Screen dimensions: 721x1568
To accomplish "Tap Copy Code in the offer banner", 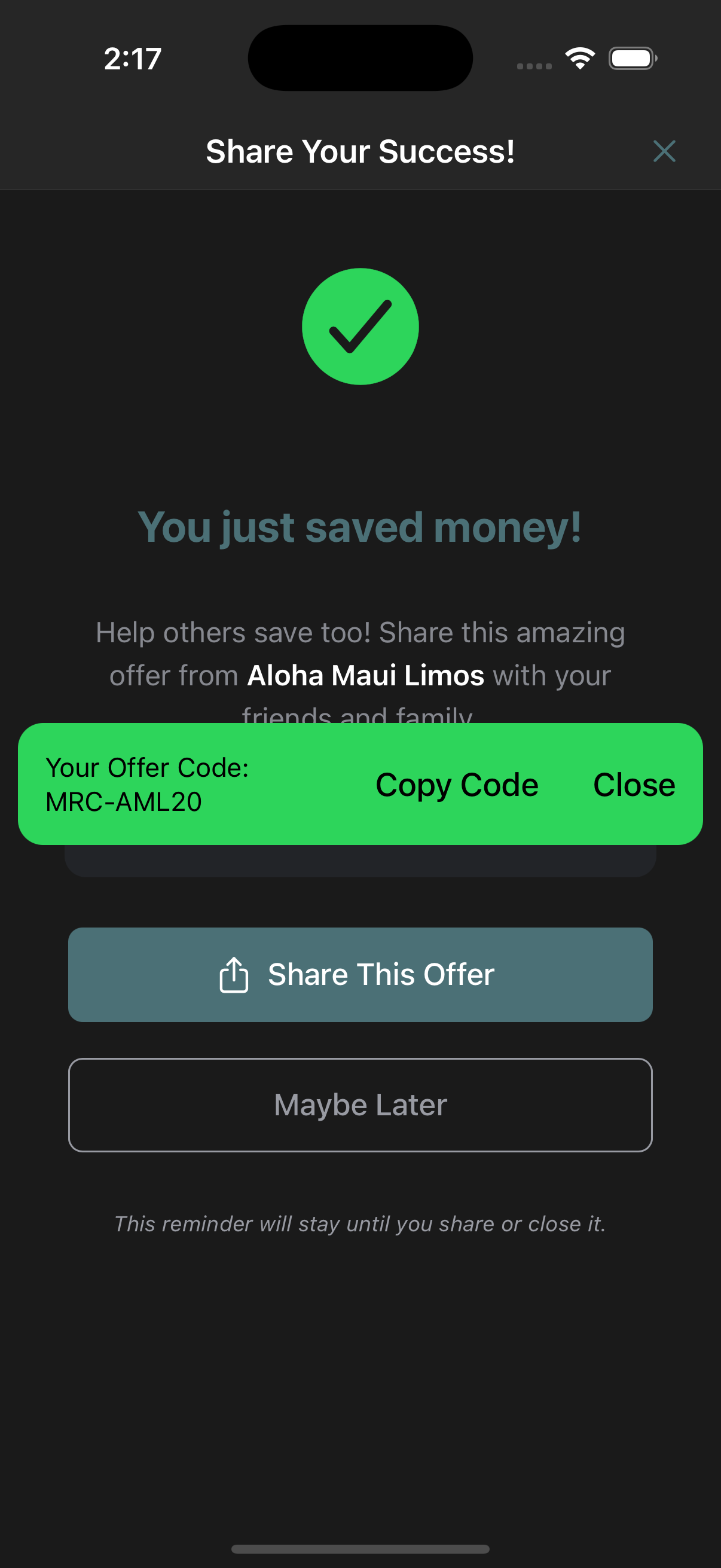I will [457, 785].
